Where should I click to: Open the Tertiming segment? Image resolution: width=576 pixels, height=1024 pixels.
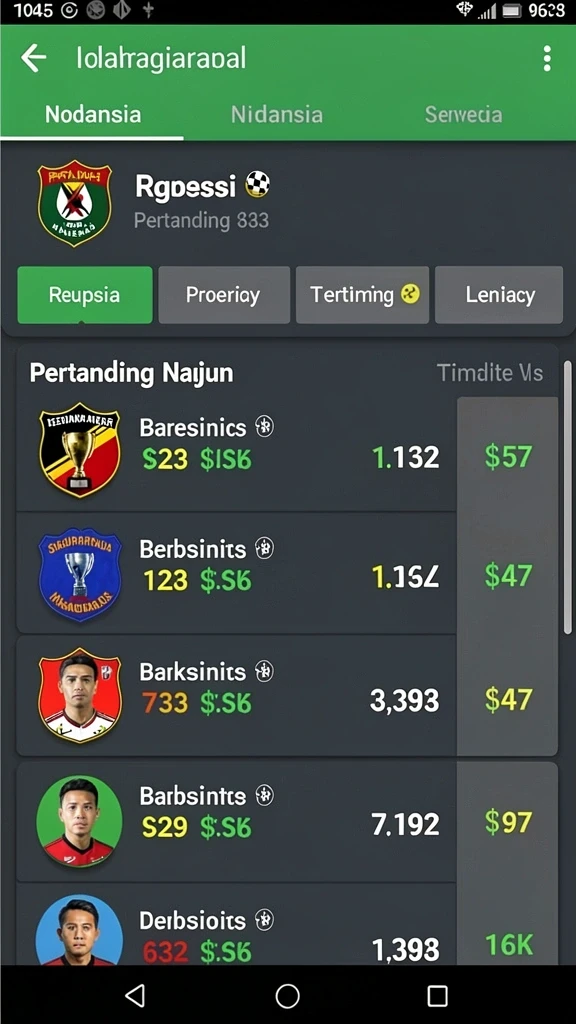(x=362, y=295)
